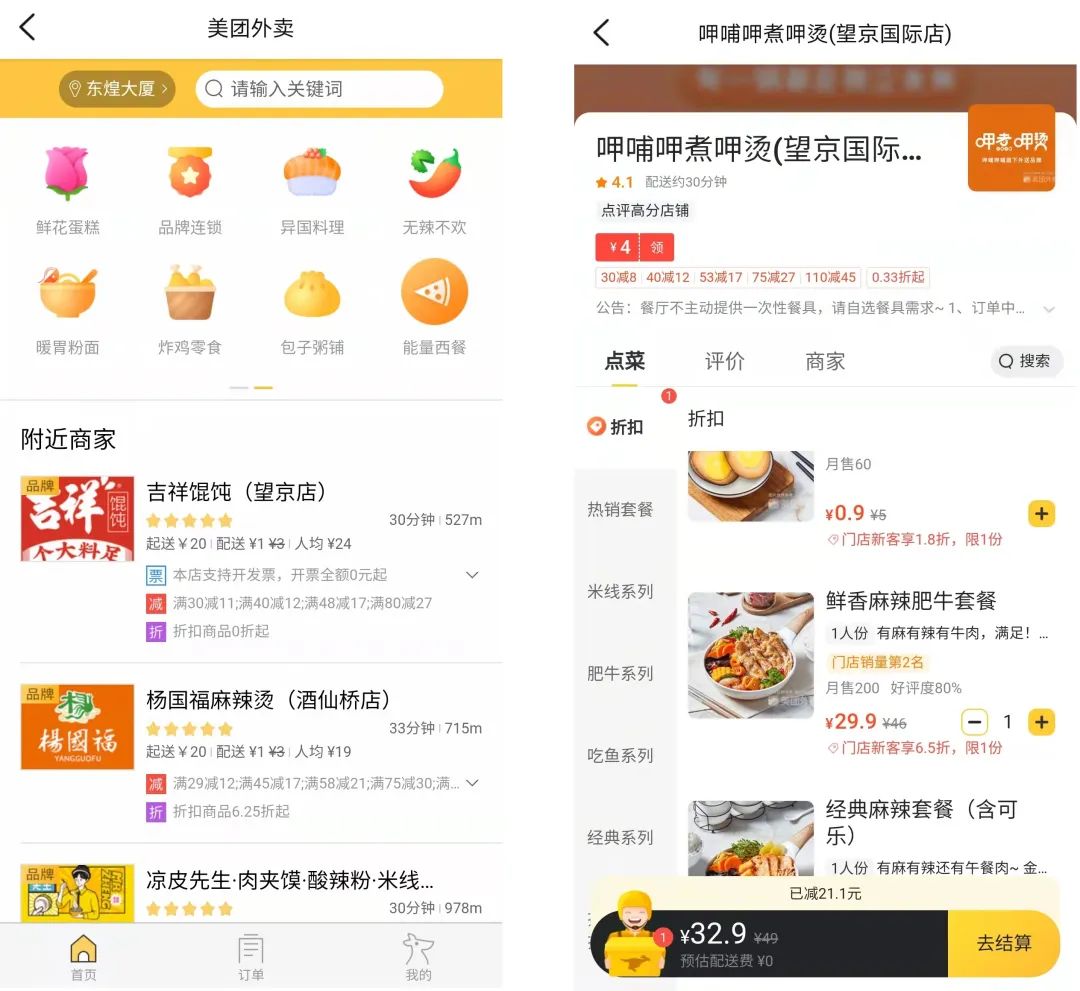1080x991 pixels.
Task: Switch to the 订单 bottom tab
Action: tap(251, 957)
